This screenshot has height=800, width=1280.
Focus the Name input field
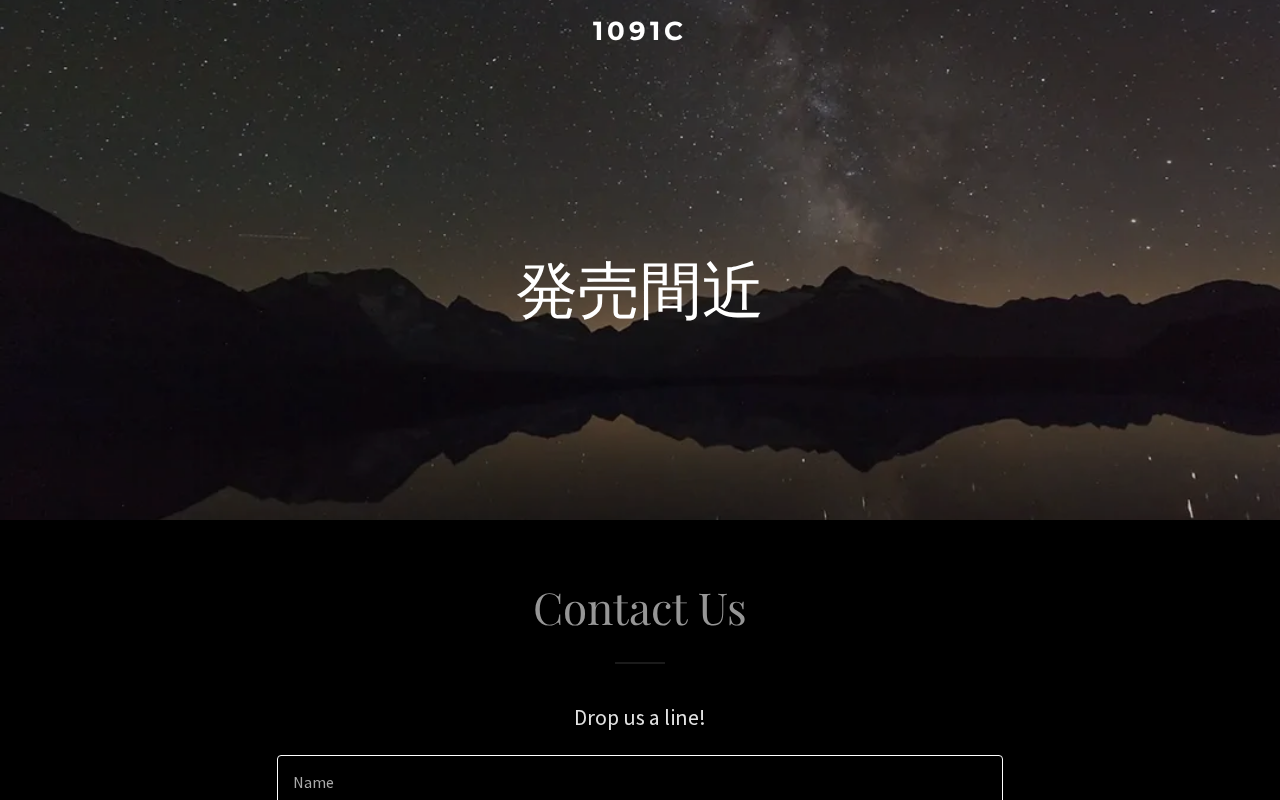[x=639, y=780]
